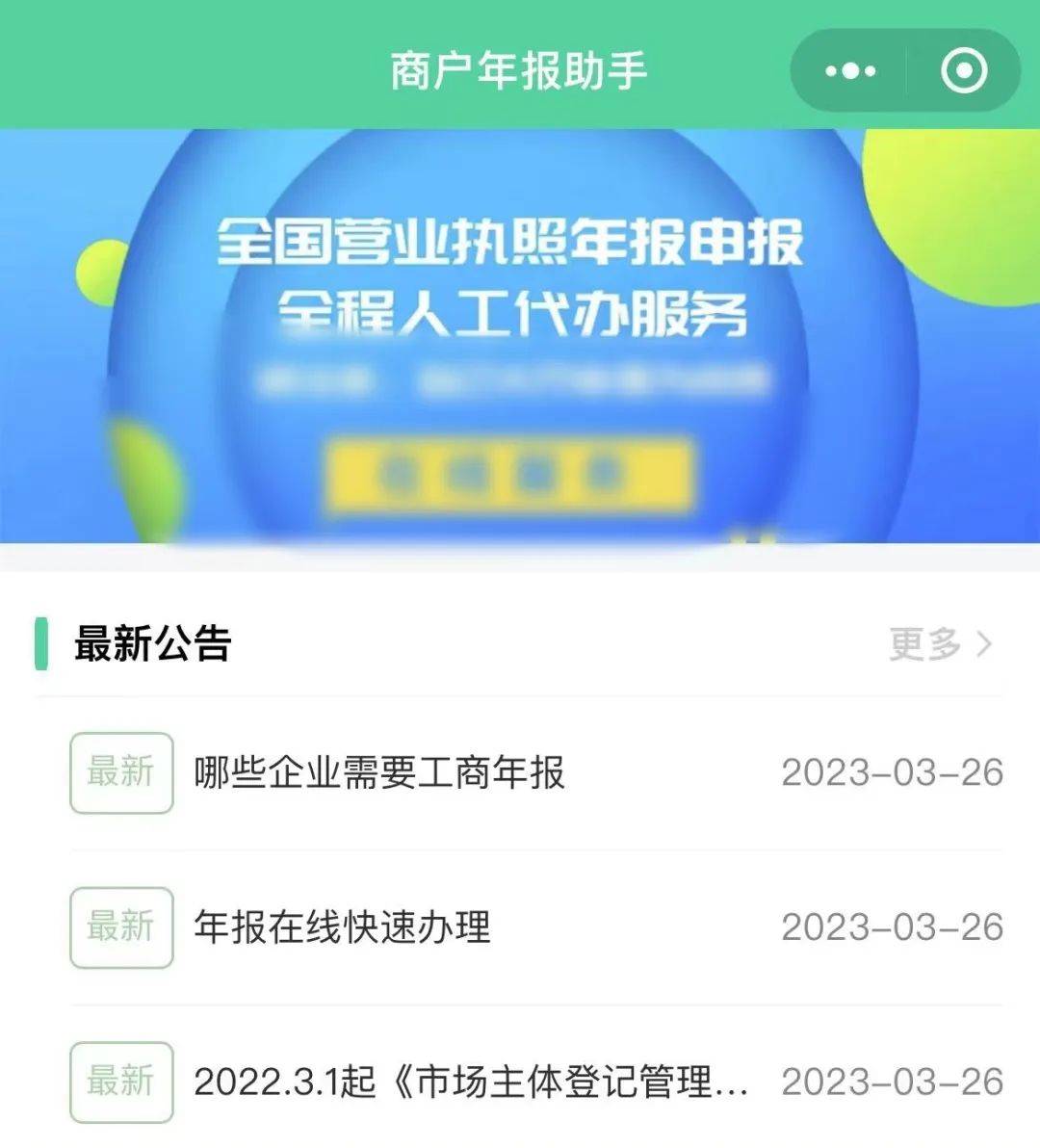Open the mini program more options menu
Screen dimensions: 1040x1148
click(850, 71)
